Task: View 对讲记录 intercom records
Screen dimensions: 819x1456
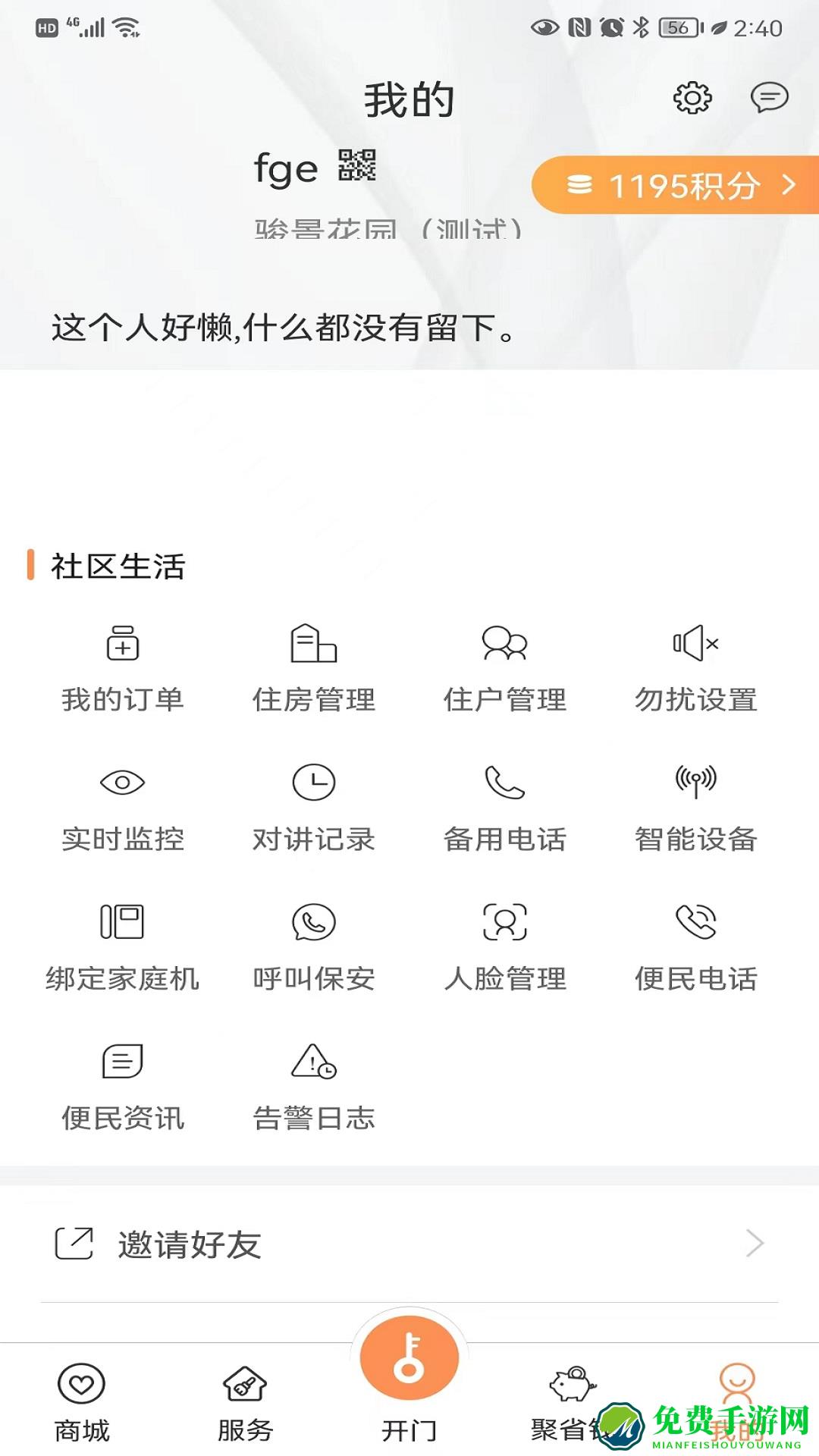Action: [313, 805]
